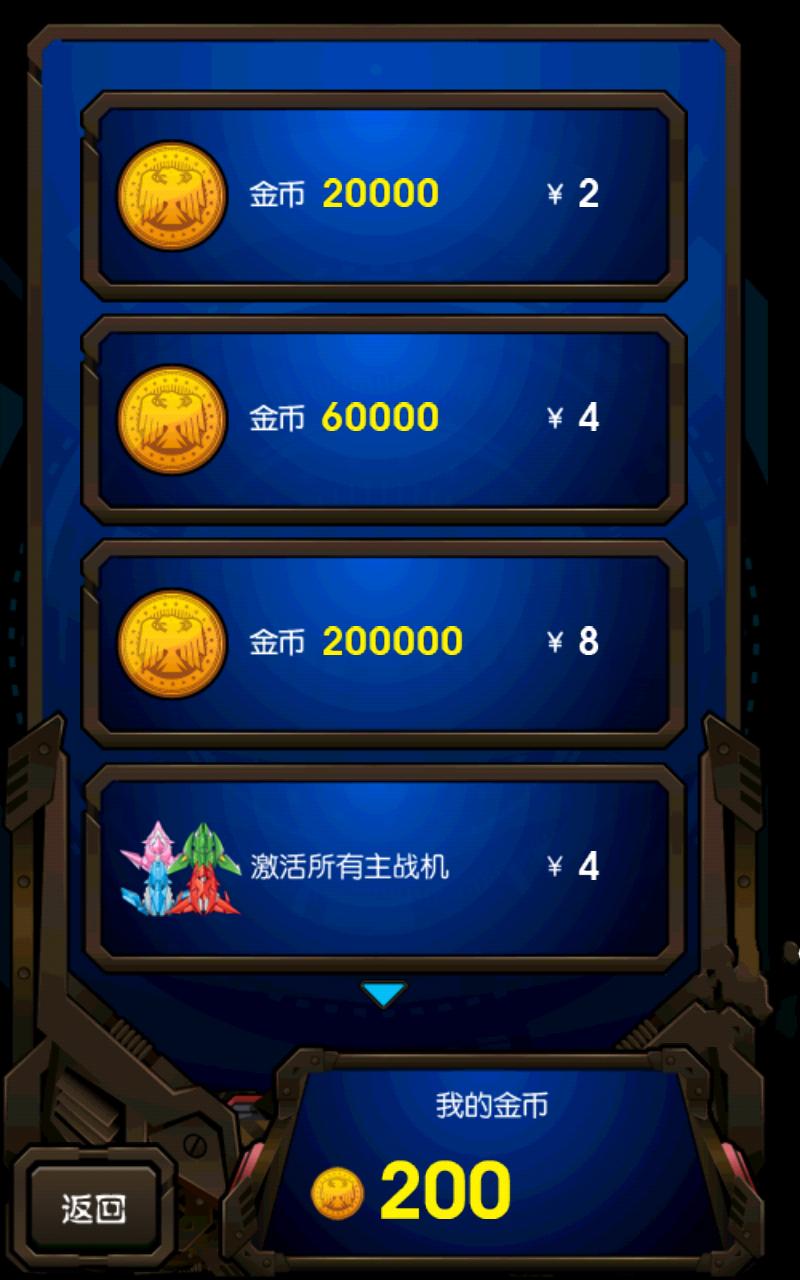Purchase 60000 gold coins for ¥4
The height and width of the screenshot is (1280, 800).
click(384, 419)
